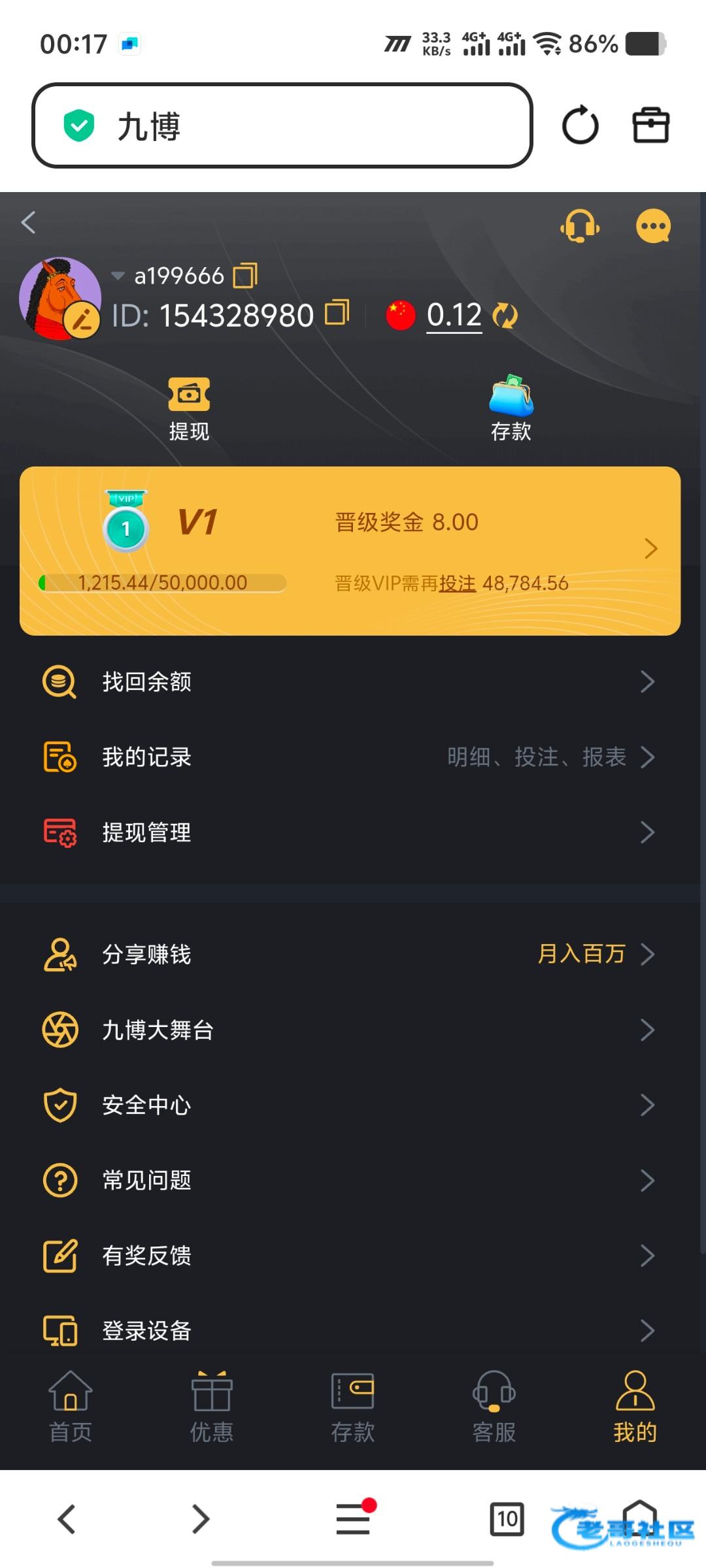Open 常见问题 FAQ row
This screenshot has width=706, height=1568.
point(350,1181)
